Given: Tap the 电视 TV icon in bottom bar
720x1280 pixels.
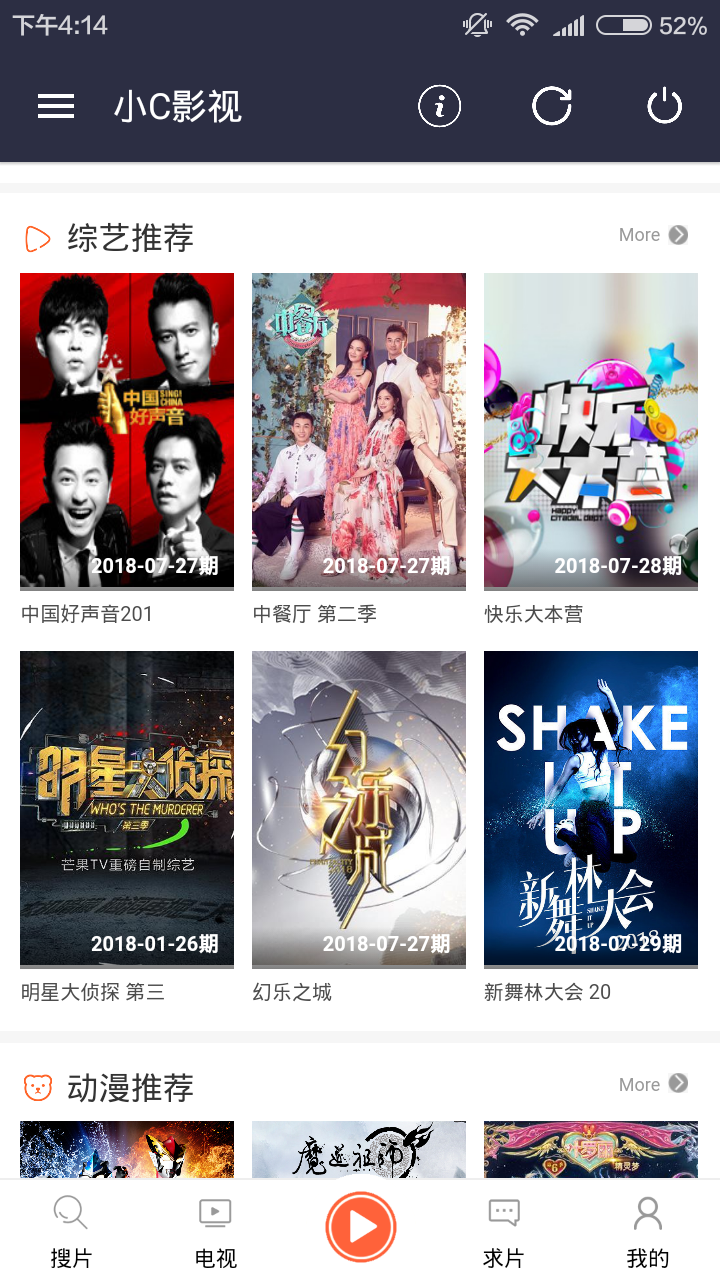Looking at the screenshot, I should tap(214, 1212).
